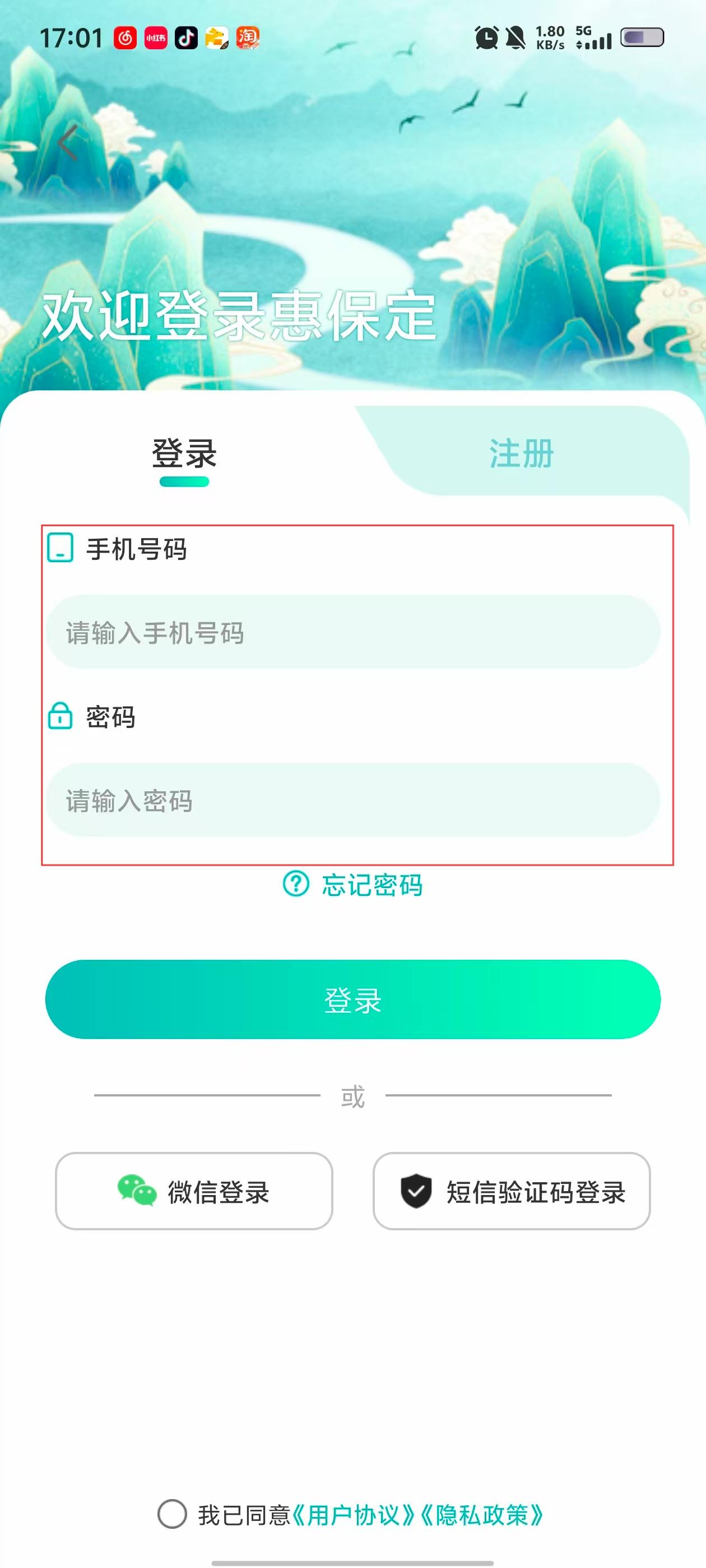Go back using the top-left arrow

68,142
